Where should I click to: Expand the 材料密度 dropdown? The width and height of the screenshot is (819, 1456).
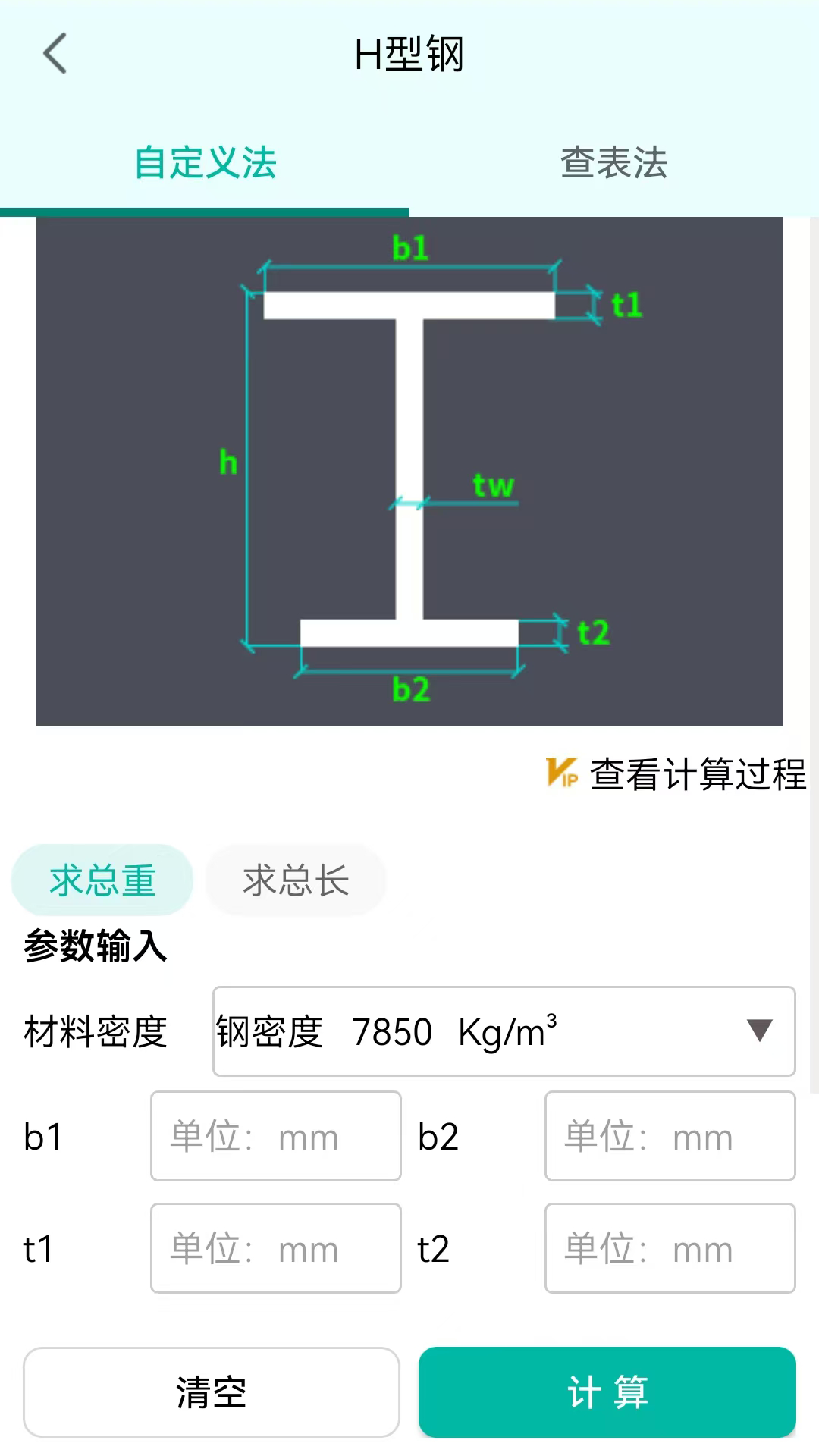[504, 1031]
